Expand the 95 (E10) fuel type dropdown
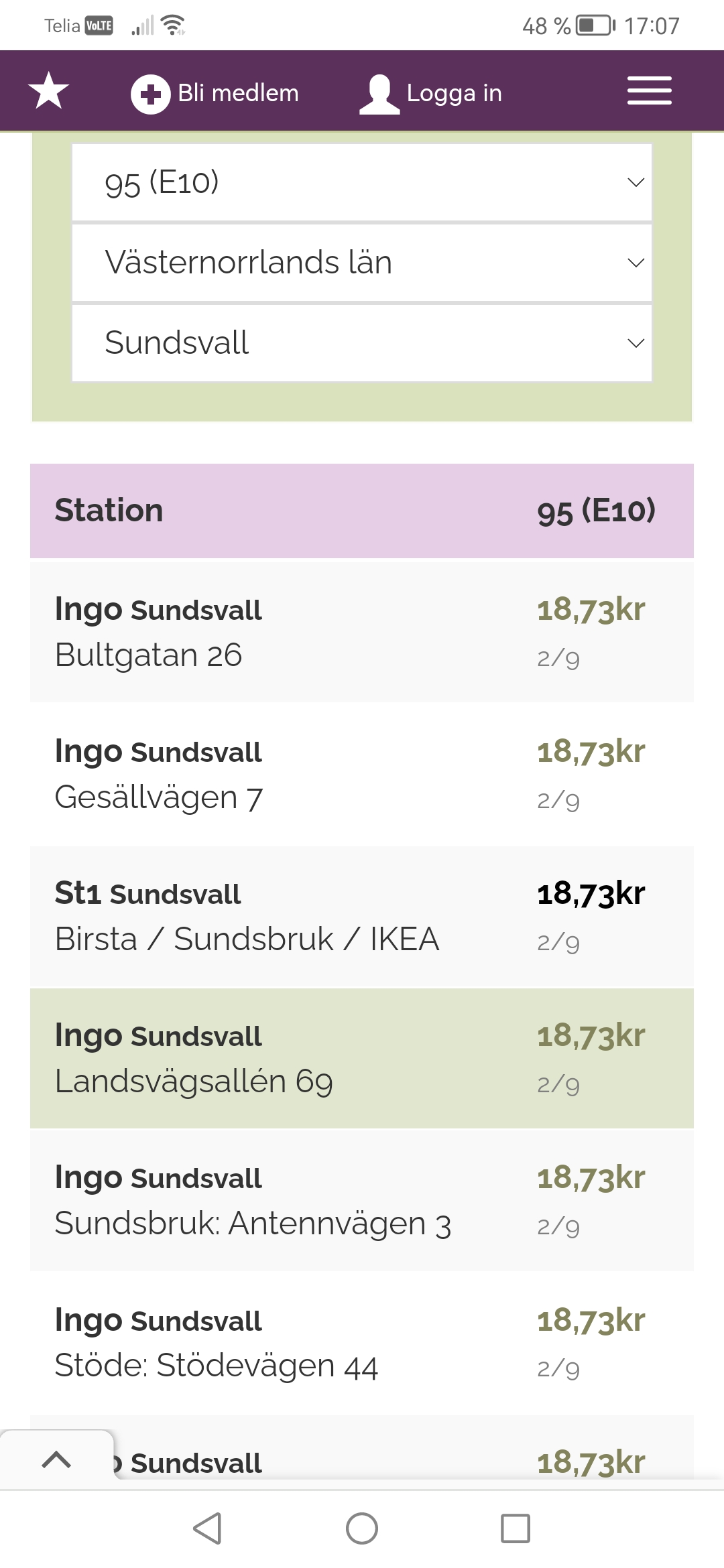The width and height of the screenshot is (724, 1568). click(x=362, y=182)
